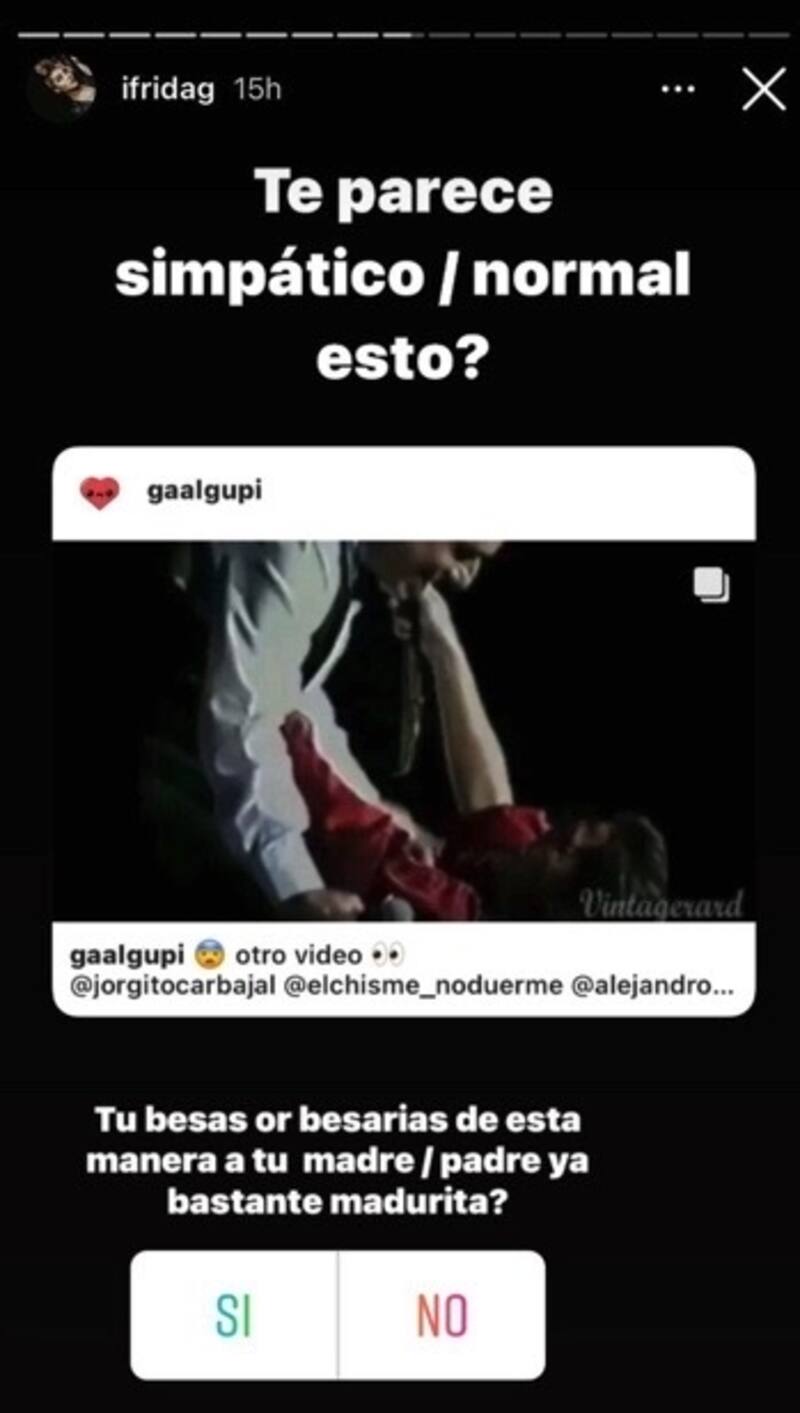The image size is (800, 1413).
Task: Open ifridag username link
Action: pyautogui.click(x=167, y=90)
